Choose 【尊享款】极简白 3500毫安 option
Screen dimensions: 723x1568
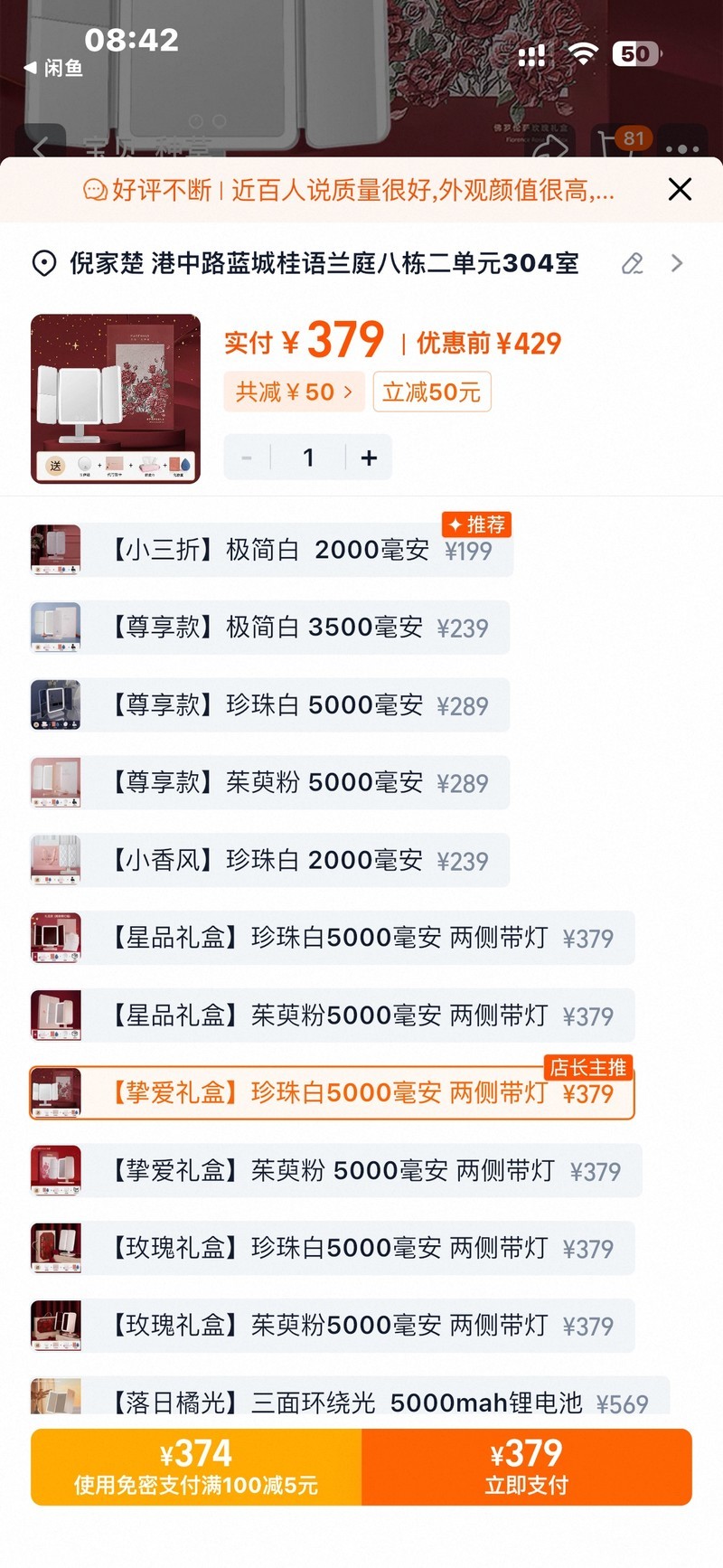271,628
